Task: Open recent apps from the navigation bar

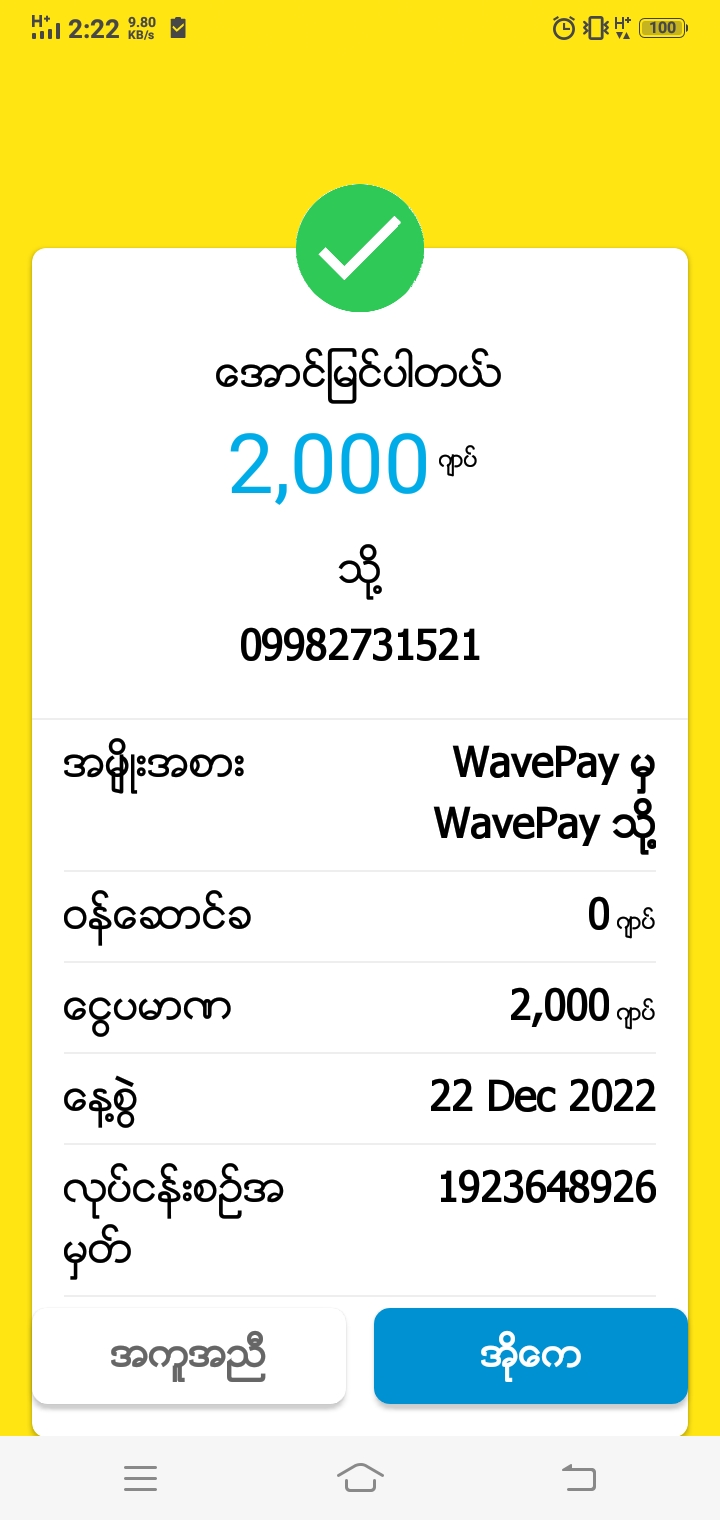Action: [x=140, y=1478]
